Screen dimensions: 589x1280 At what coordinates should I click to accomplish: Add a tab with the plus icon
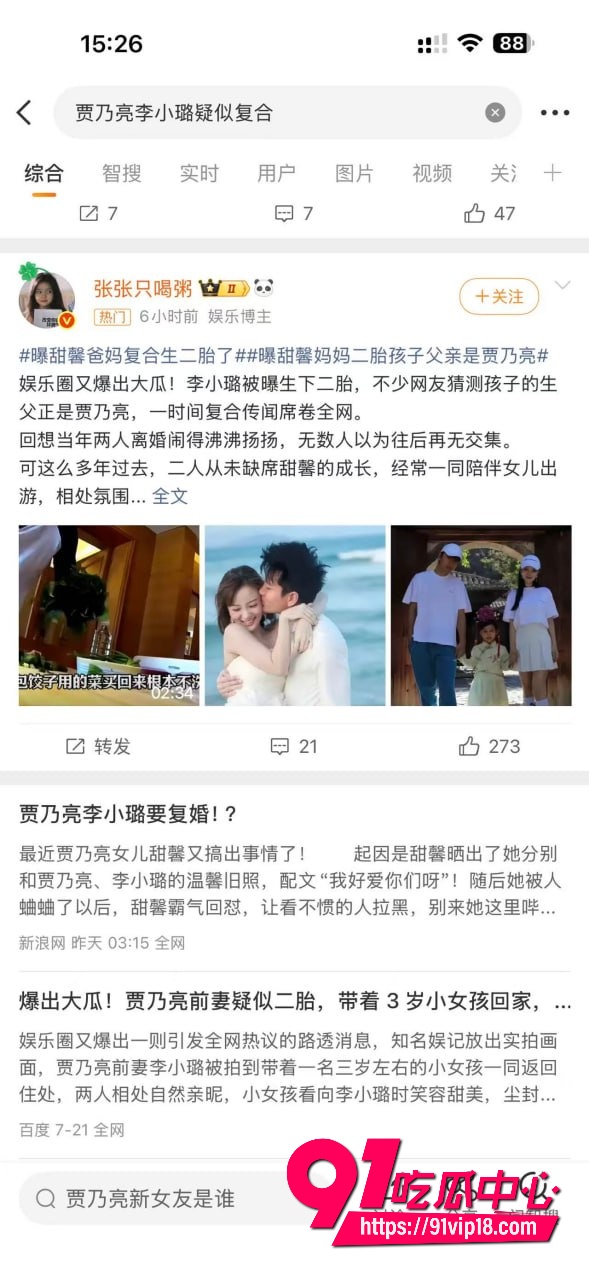[552, 173]
